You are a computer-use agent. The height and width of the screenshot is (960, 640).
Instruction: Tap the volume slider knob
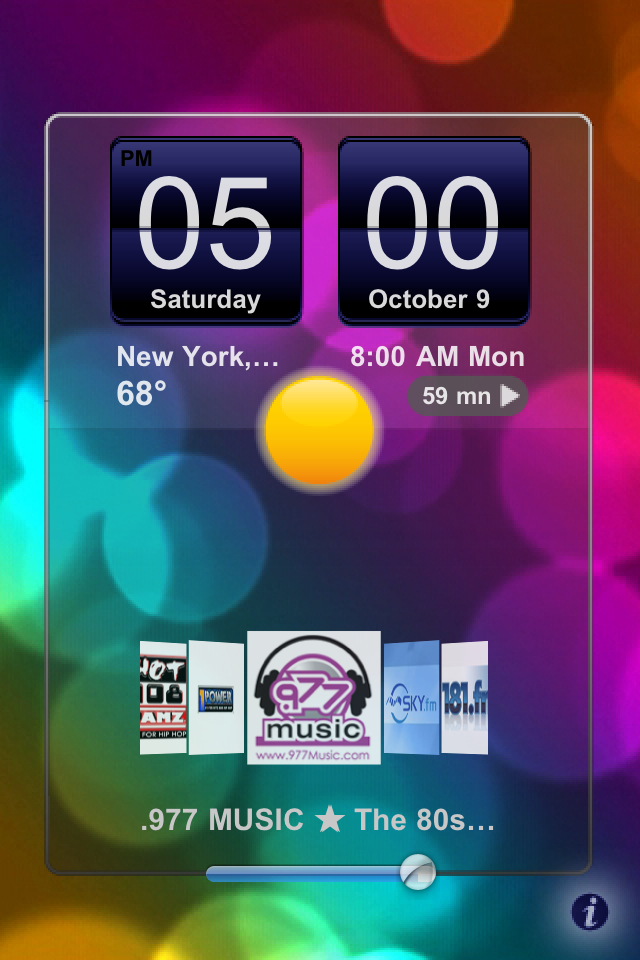417,872
